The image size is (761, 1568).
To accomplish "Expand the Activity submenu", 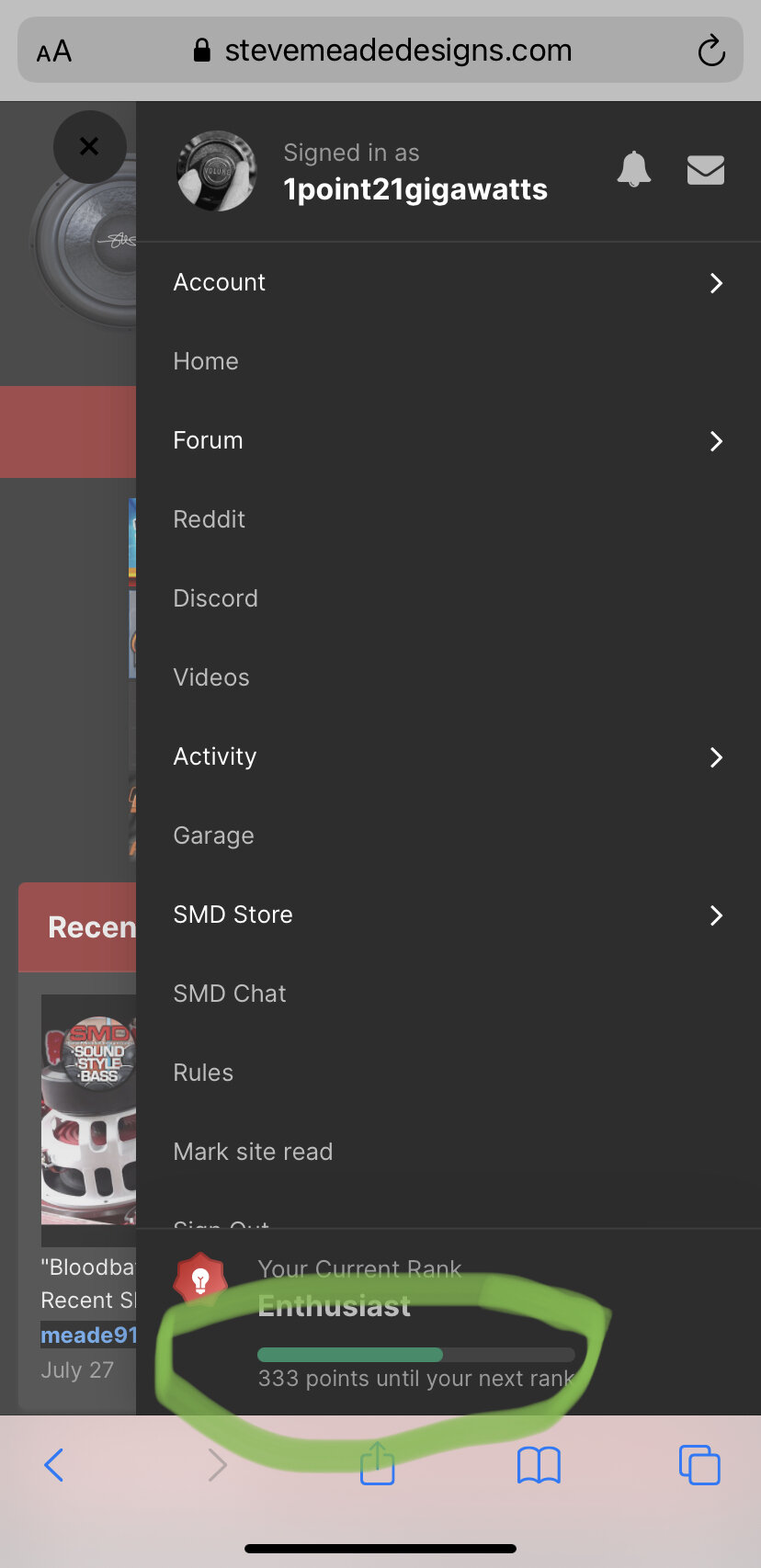I will (x=449, y=756).
